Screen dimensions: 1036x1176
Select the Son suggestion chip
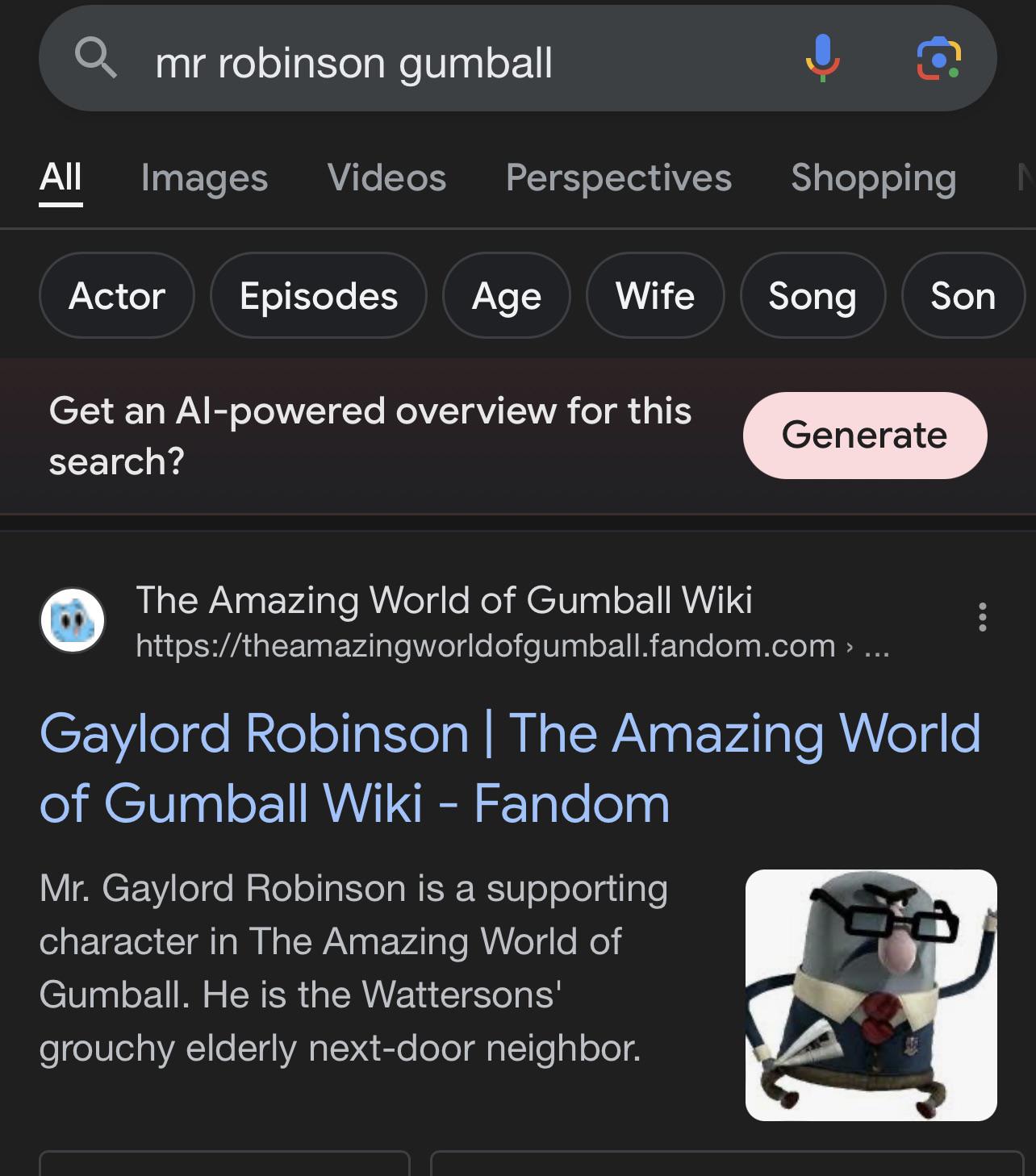point(963,296)
